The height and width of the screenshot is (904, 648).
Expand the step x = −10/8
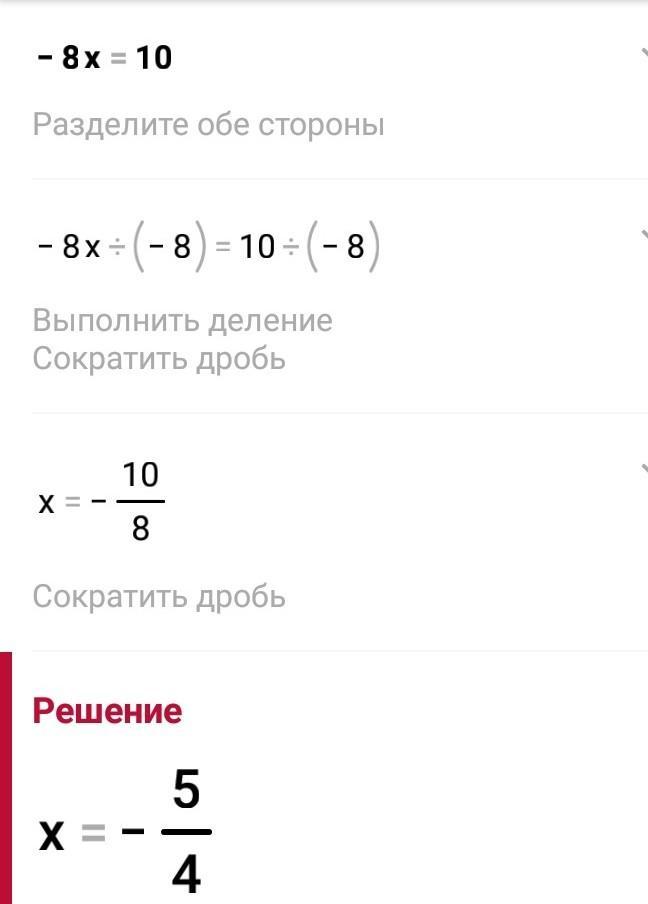coord(642,470)
